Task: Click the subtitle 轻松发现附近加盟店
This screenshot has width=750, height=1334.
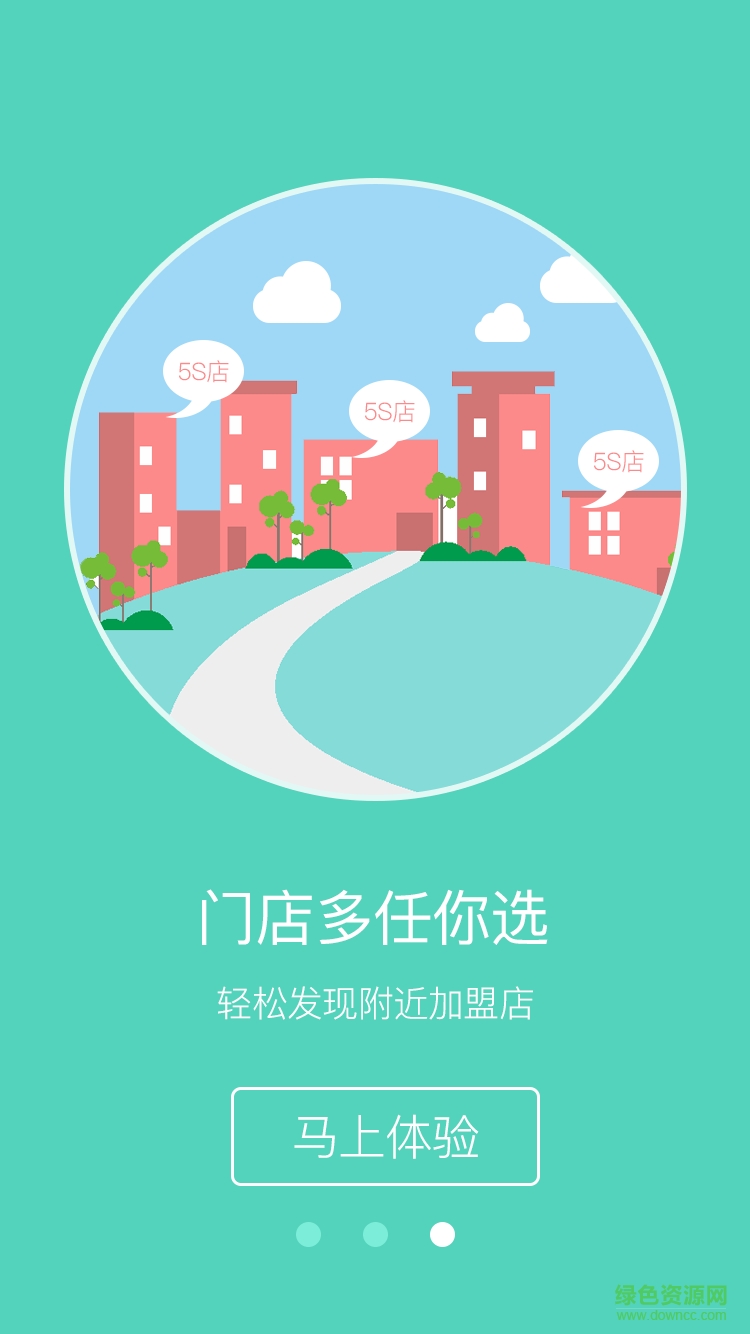Action: click(375, 1000)
